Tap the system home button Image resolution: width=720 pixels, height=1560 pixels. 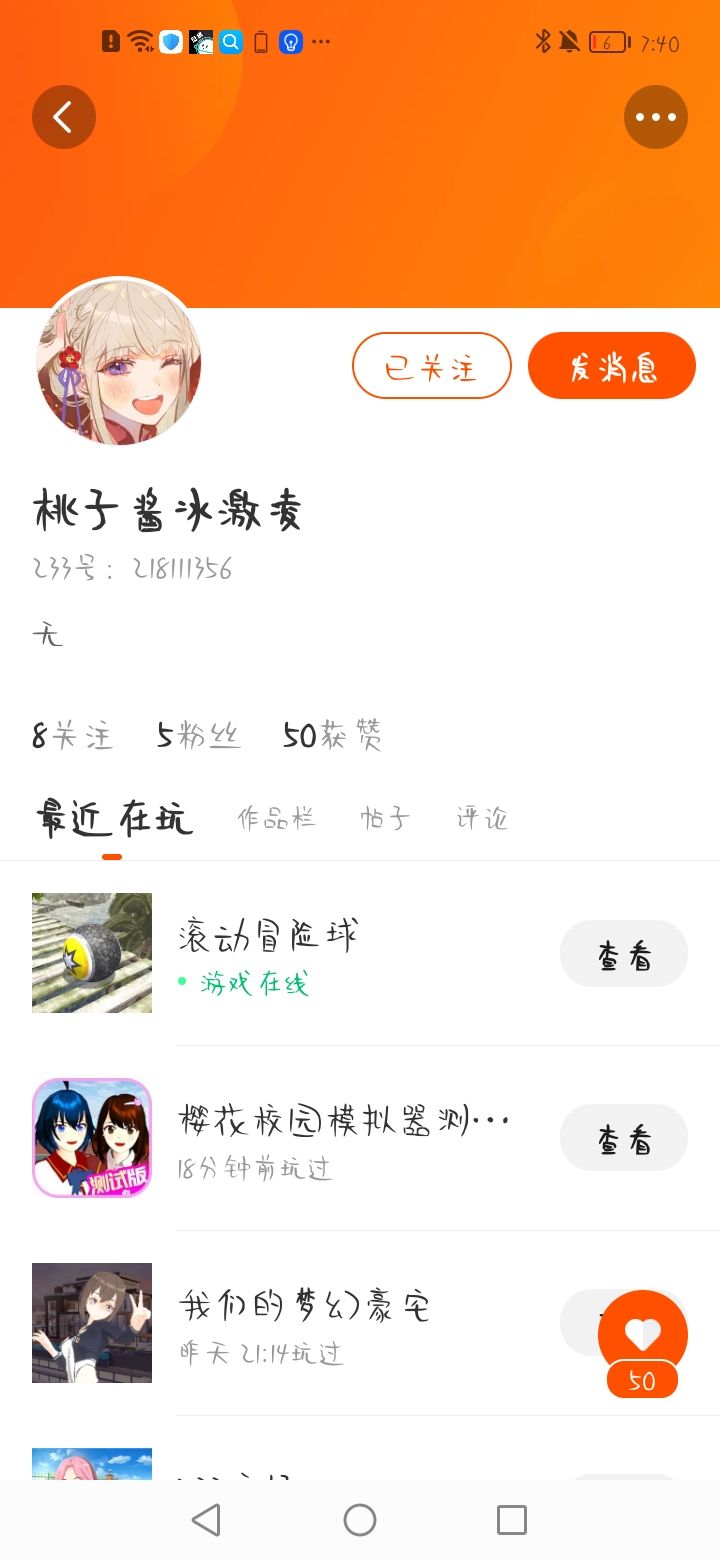360,1520
